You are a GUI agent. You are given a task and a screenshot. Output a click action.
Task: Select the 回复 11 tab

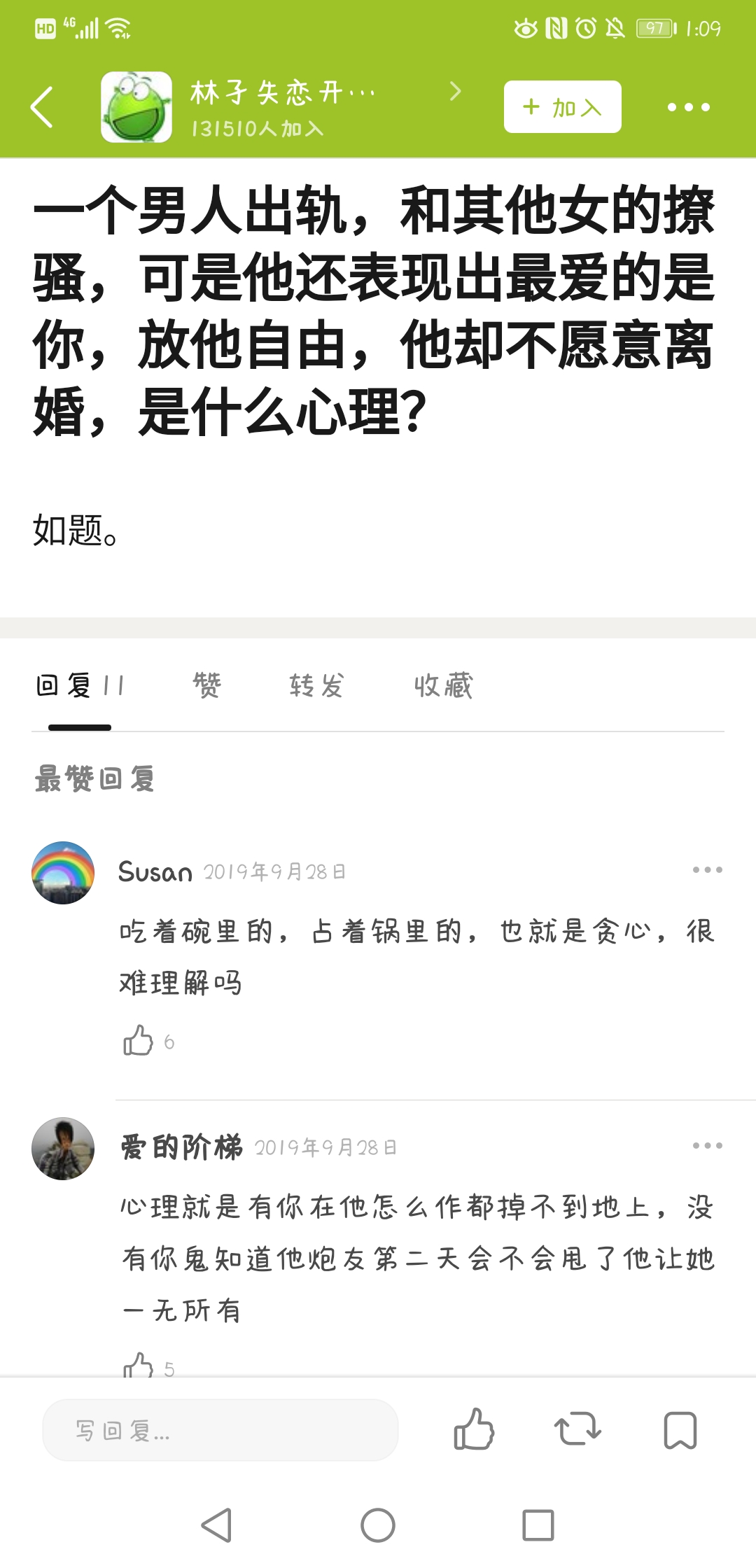point(80,686)
